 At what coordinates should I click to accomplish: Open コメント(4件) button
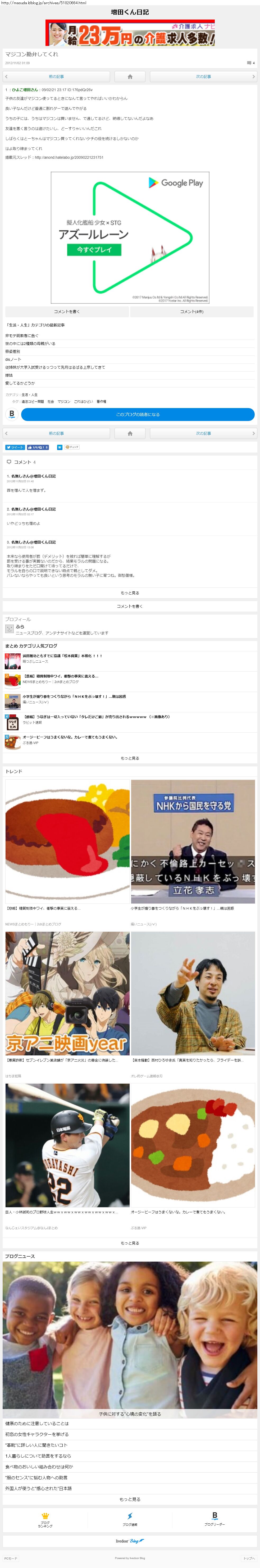point(192,312)
